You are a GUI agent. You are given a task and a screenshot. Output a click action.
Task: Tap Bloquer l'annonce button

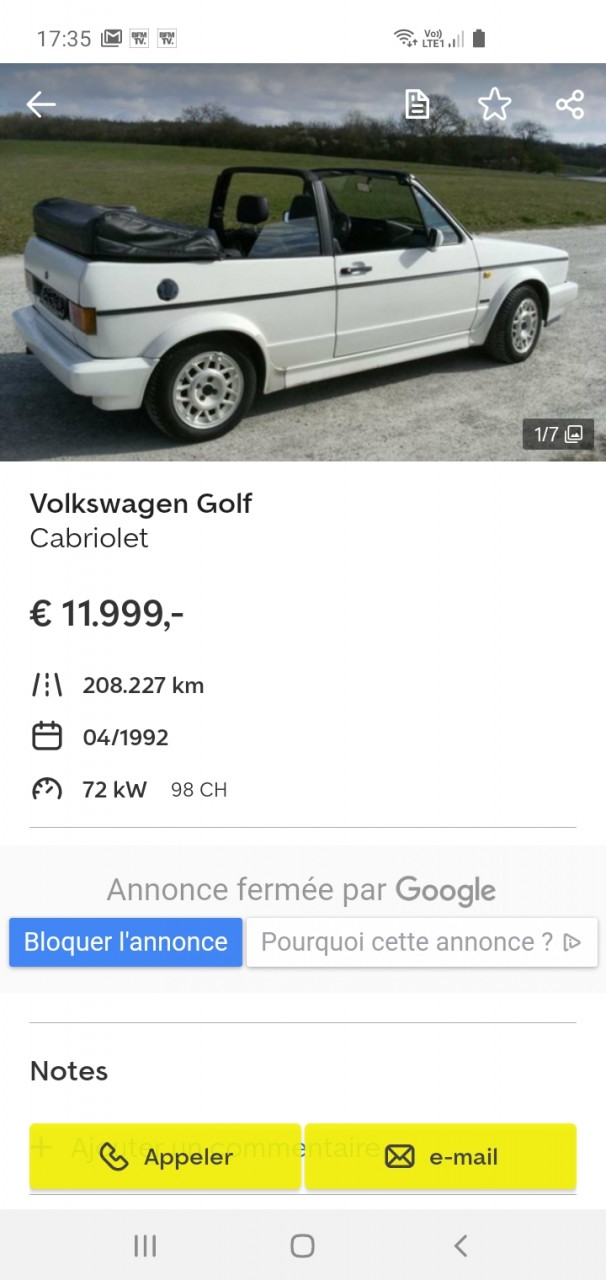pyautogui.click(x=126, y=942)
